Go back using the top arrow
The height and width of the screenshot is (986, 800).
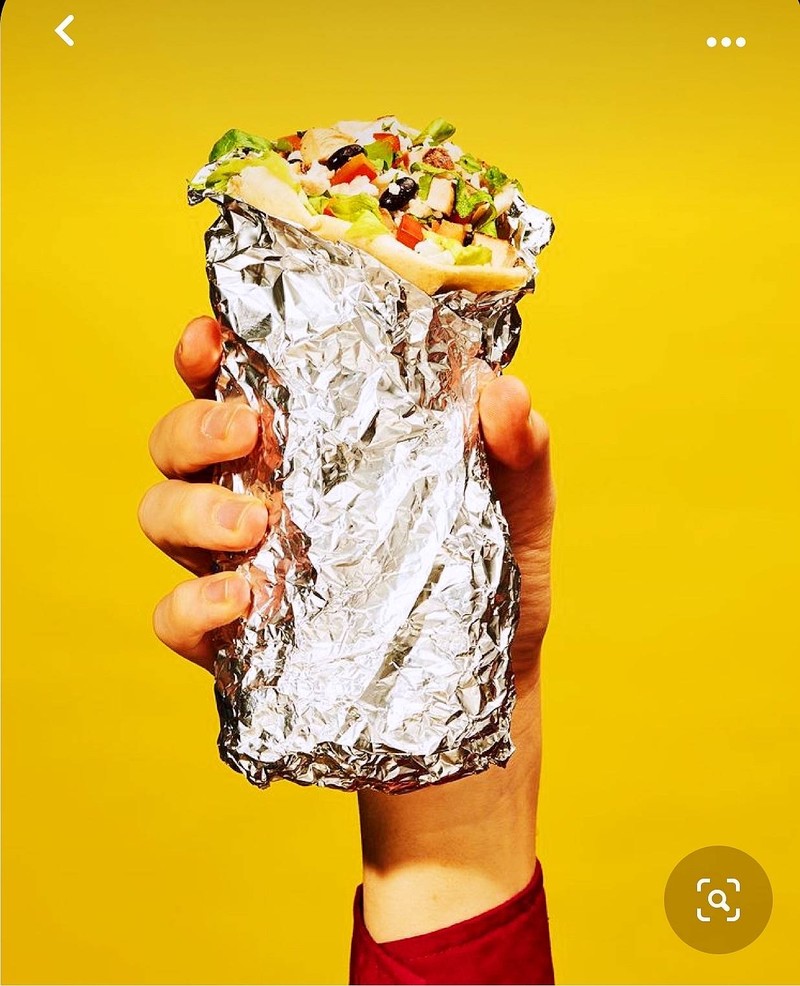pos(65,31)
